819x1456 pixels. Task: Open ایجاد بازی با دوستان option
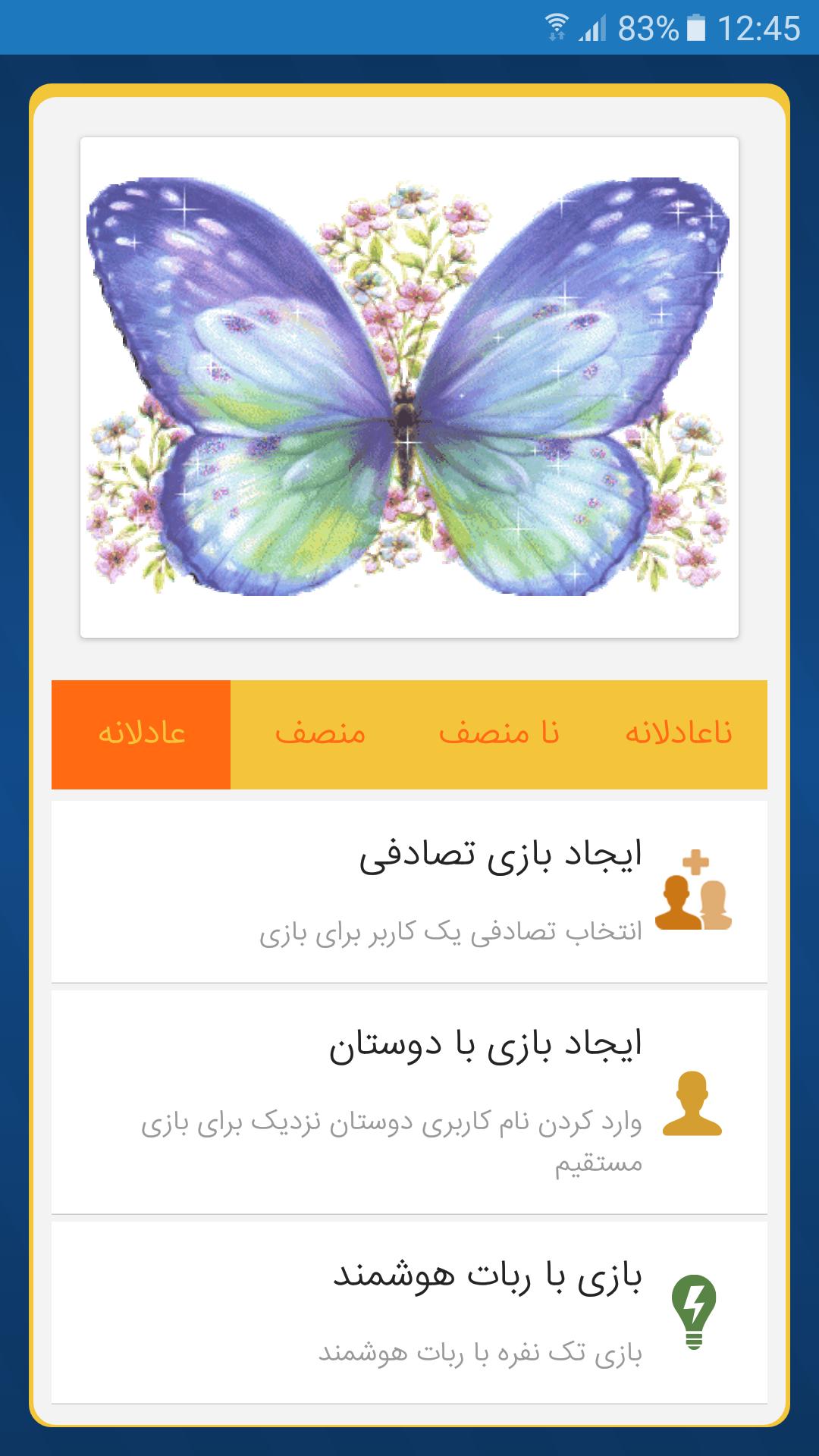(409, 1102)
